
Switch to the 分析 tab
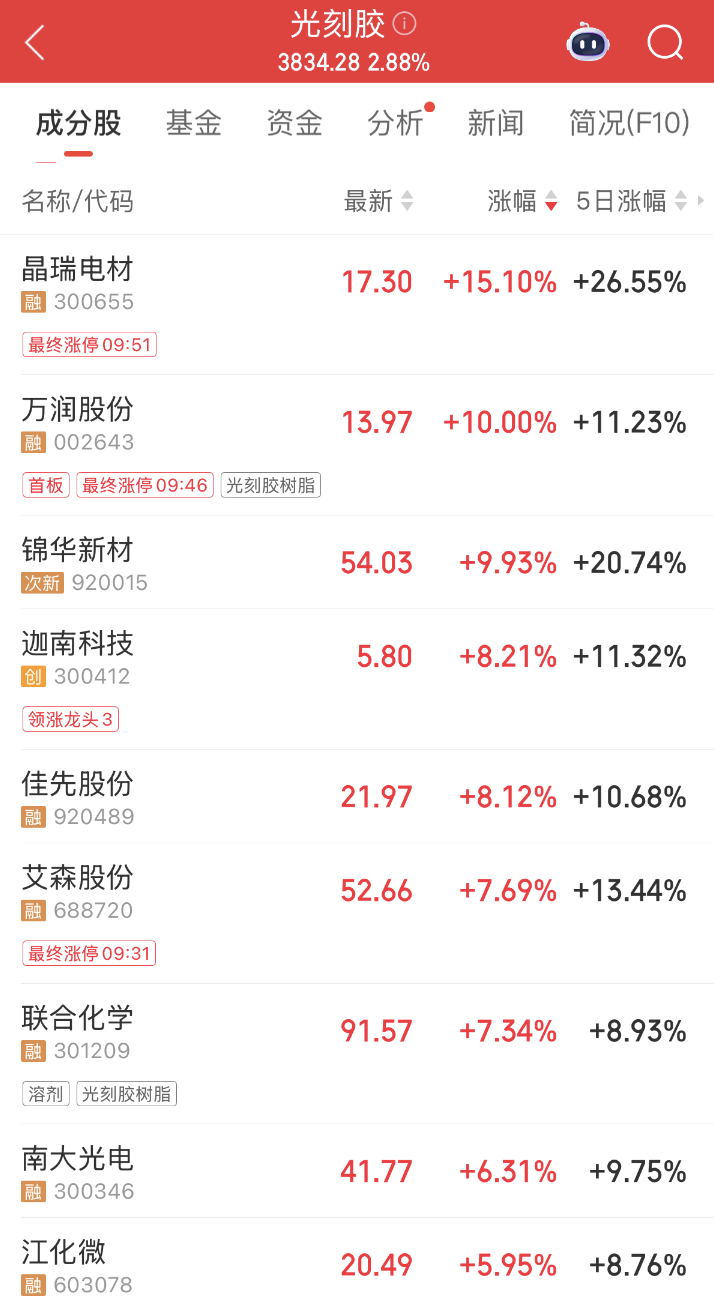tap(396, 123)
